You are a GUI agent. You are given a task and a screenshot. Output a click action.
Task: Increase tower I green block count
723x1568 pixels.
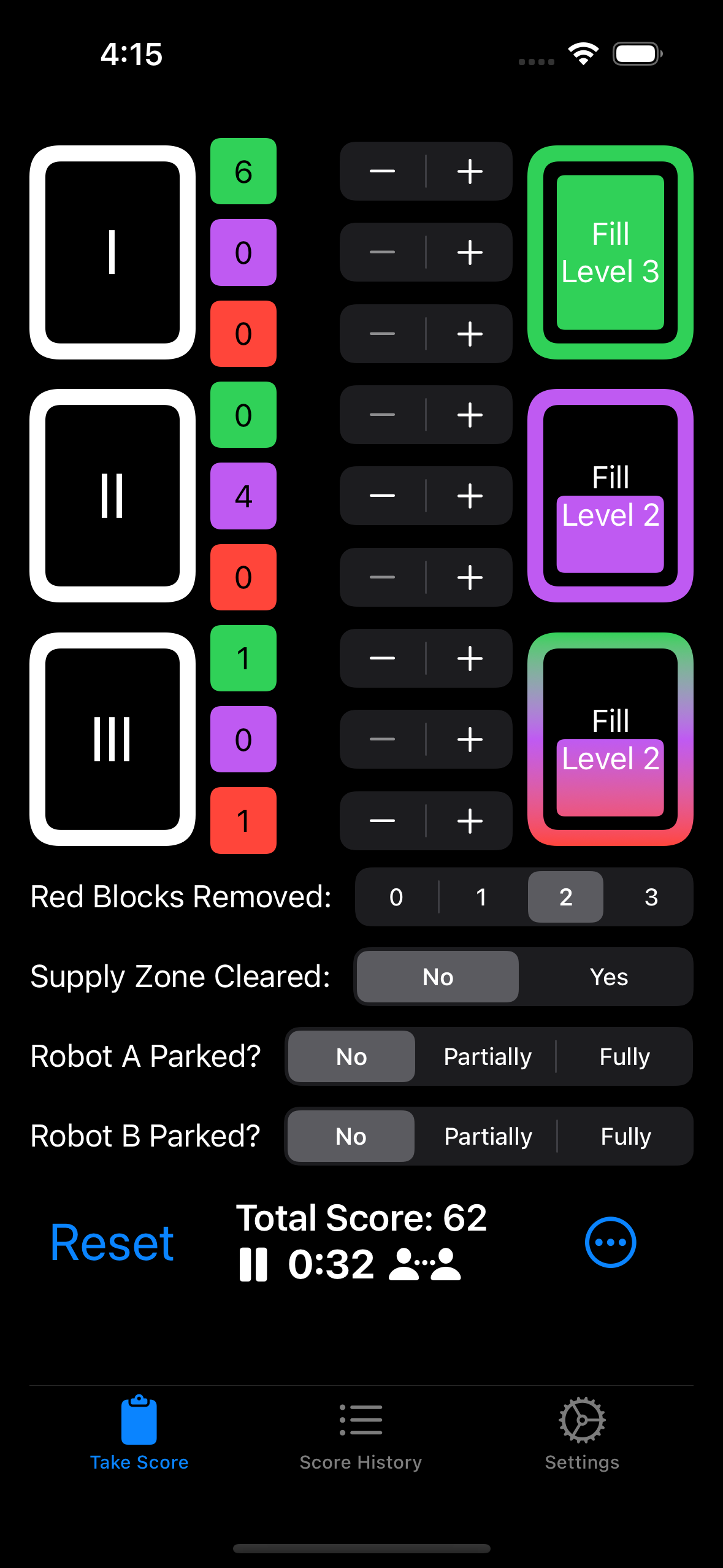[x=470, y=171]
